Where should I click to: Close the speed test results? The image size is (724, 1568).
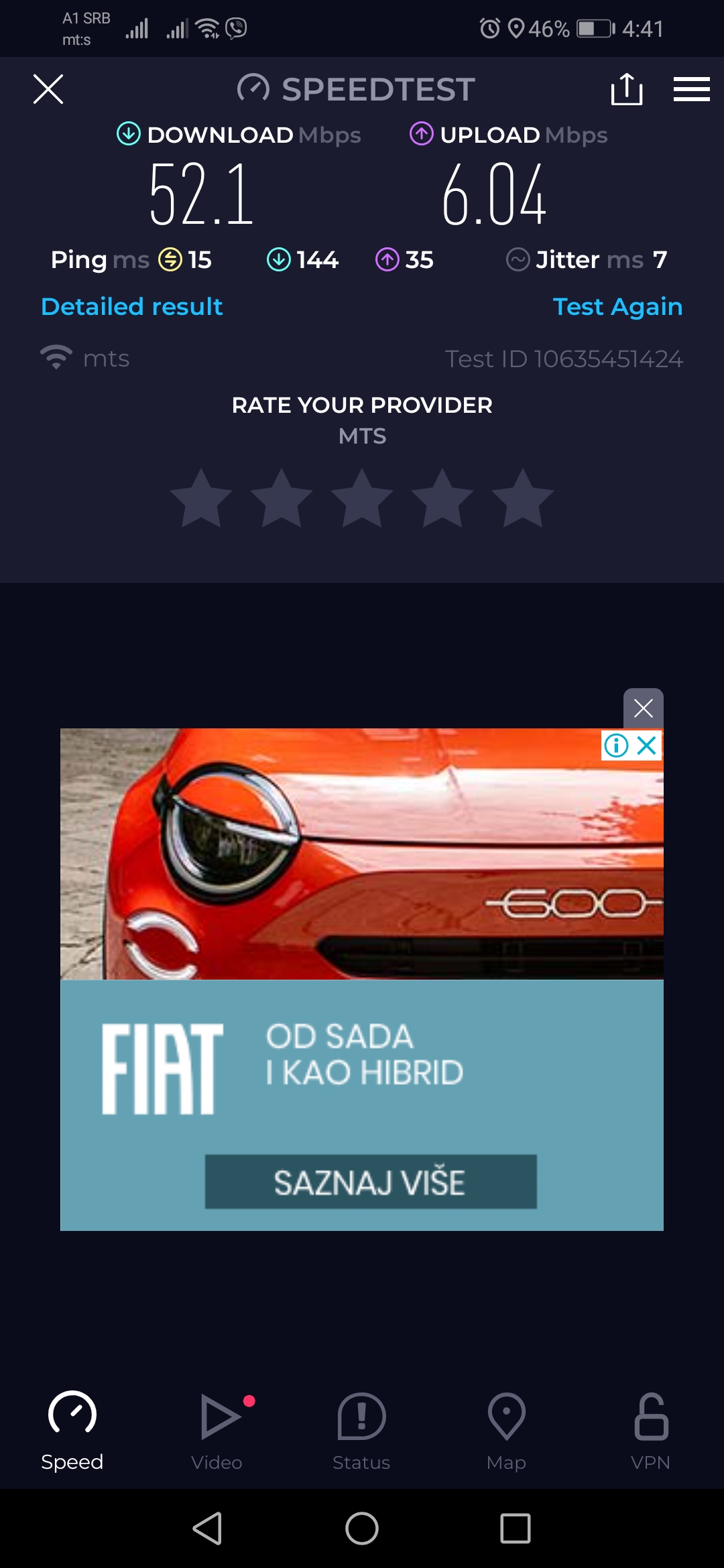click(48, 89)
